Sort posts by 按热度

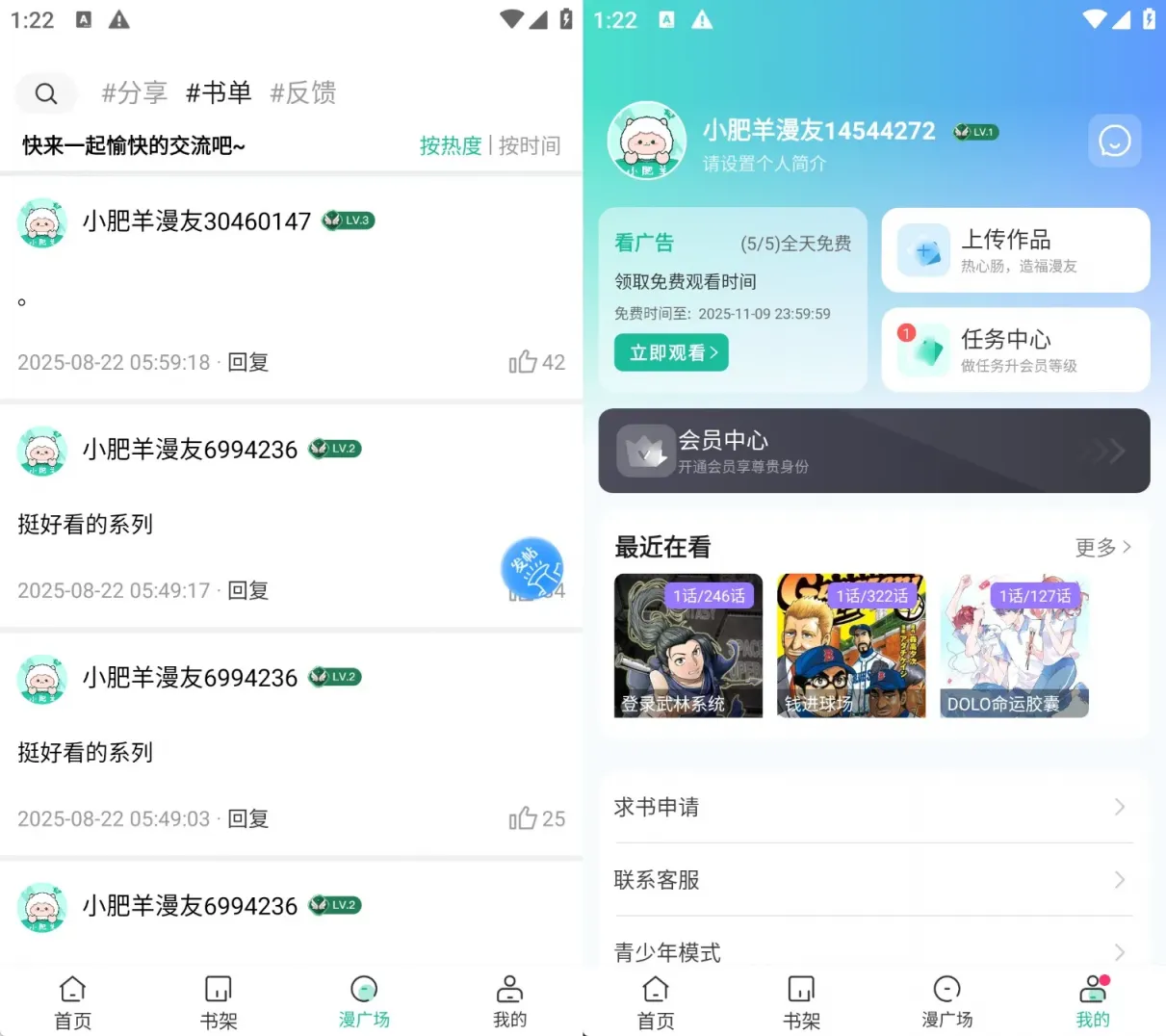[450, 145]
